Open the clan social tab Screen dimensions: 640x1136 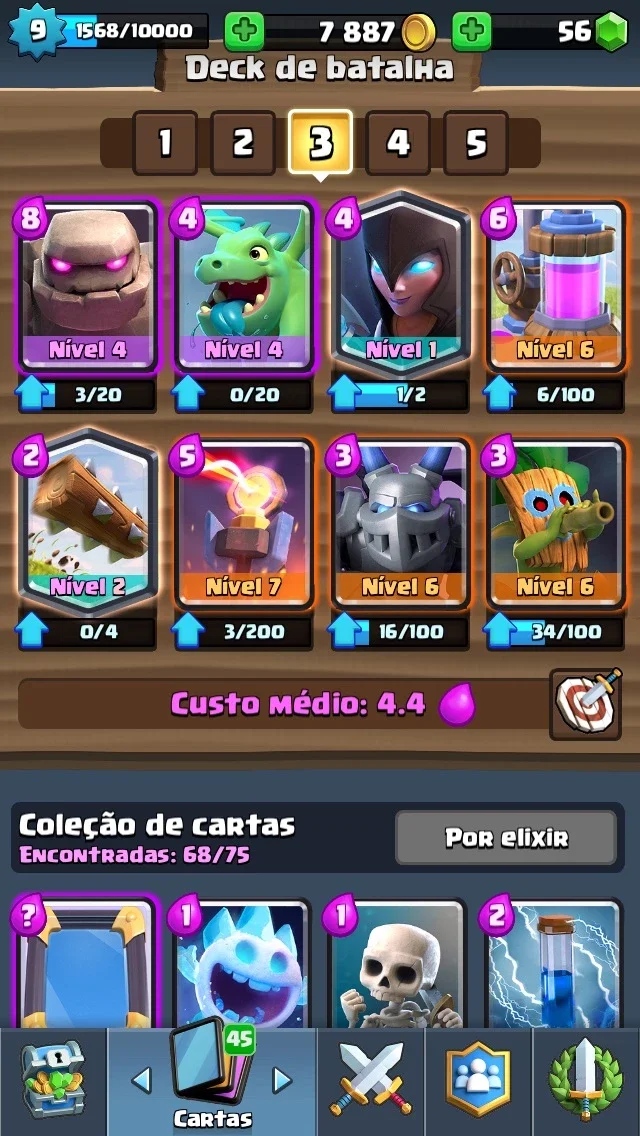click(478, 1082)
